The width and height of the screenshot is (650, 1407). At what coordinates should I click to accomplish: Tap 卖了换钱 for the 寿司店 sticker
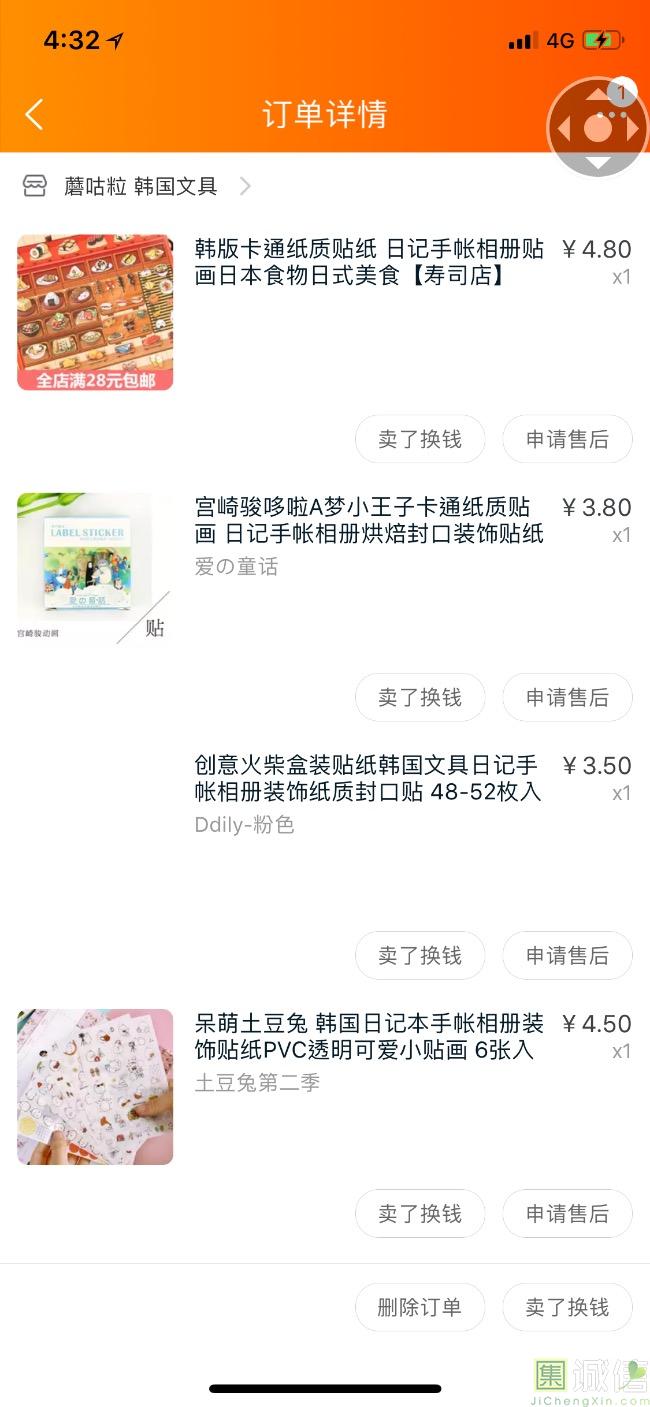tap(420, 439)
